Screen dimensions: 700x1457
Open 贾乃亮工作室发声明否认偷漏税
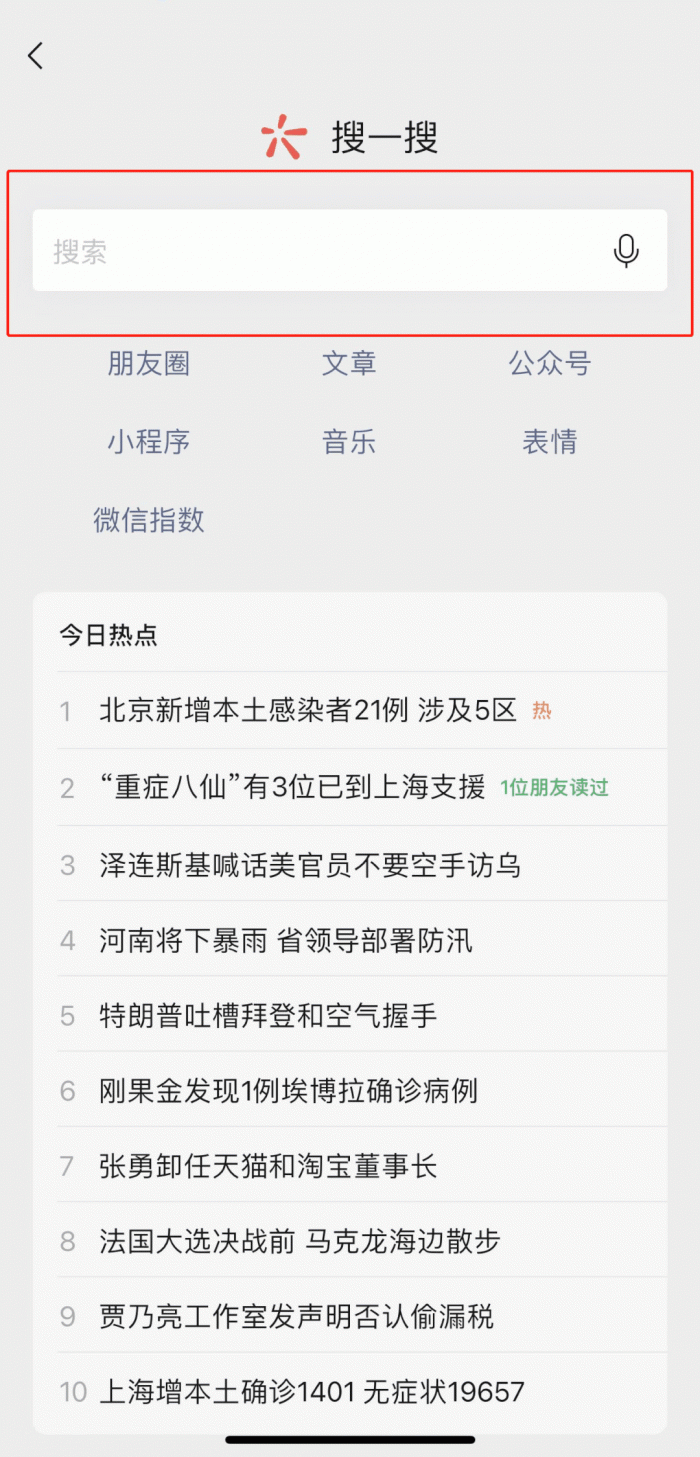[296, 1317]
